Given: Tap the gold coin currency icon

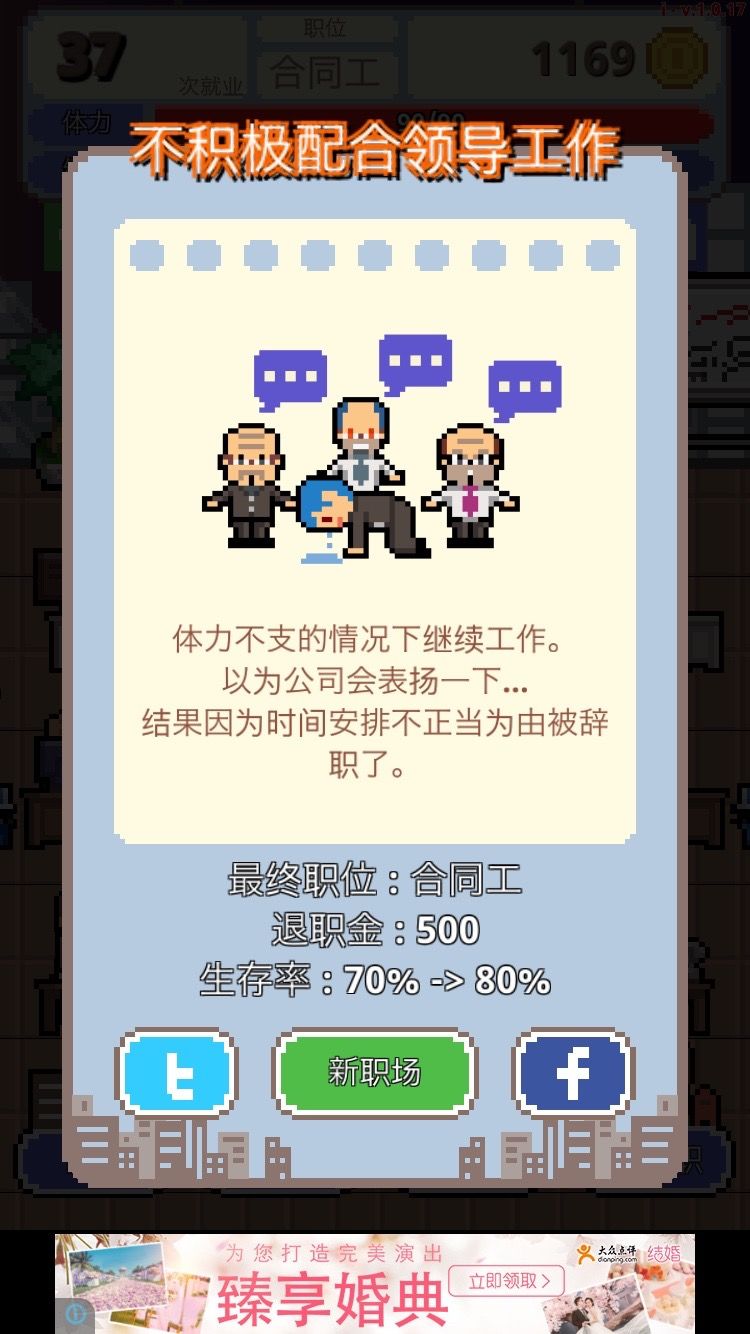Looking at the screenshot, I should click(x=676, y=57).
